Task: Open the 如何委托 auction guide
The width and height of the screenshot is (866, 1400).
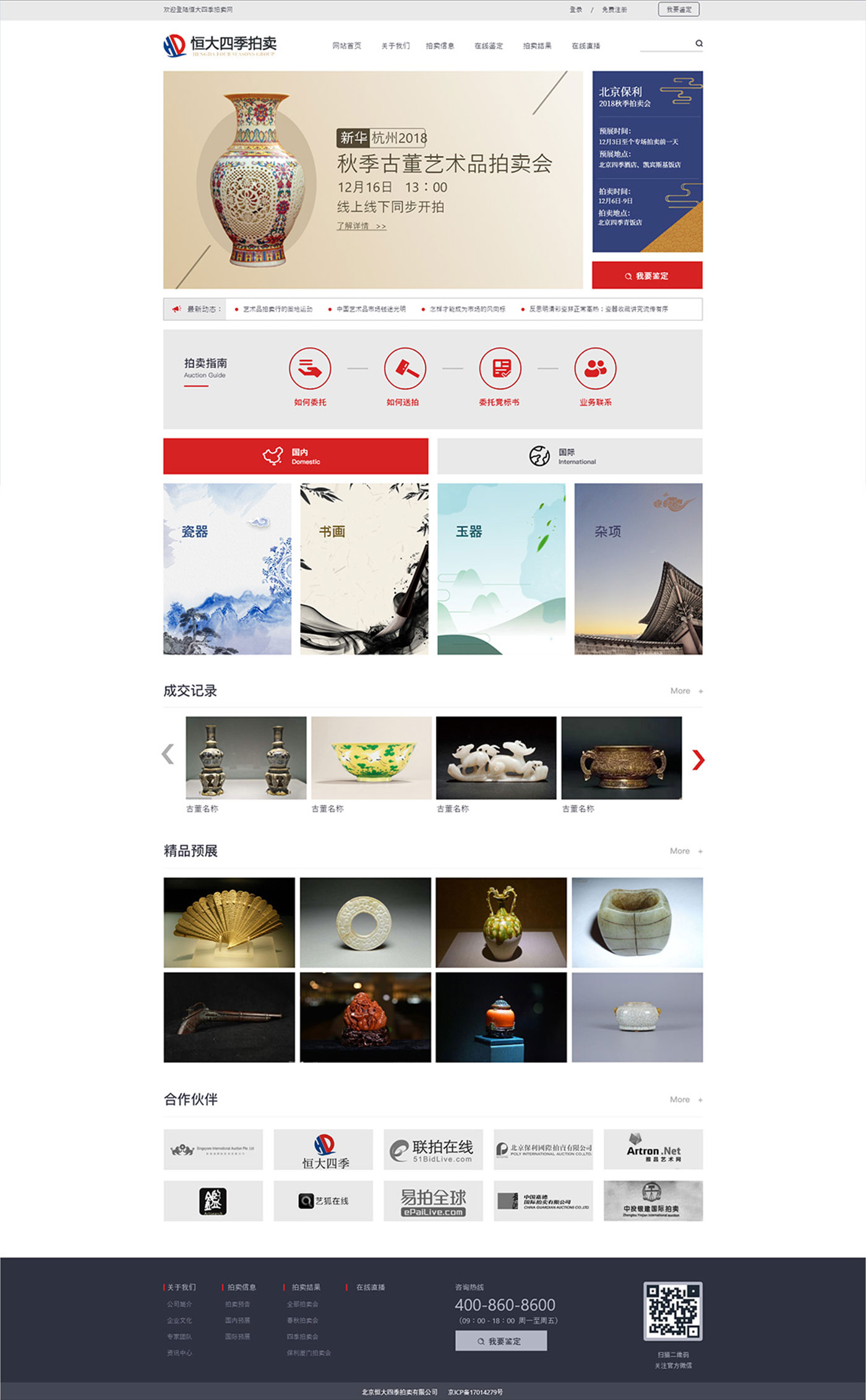Action: click(x=310, y=369)
